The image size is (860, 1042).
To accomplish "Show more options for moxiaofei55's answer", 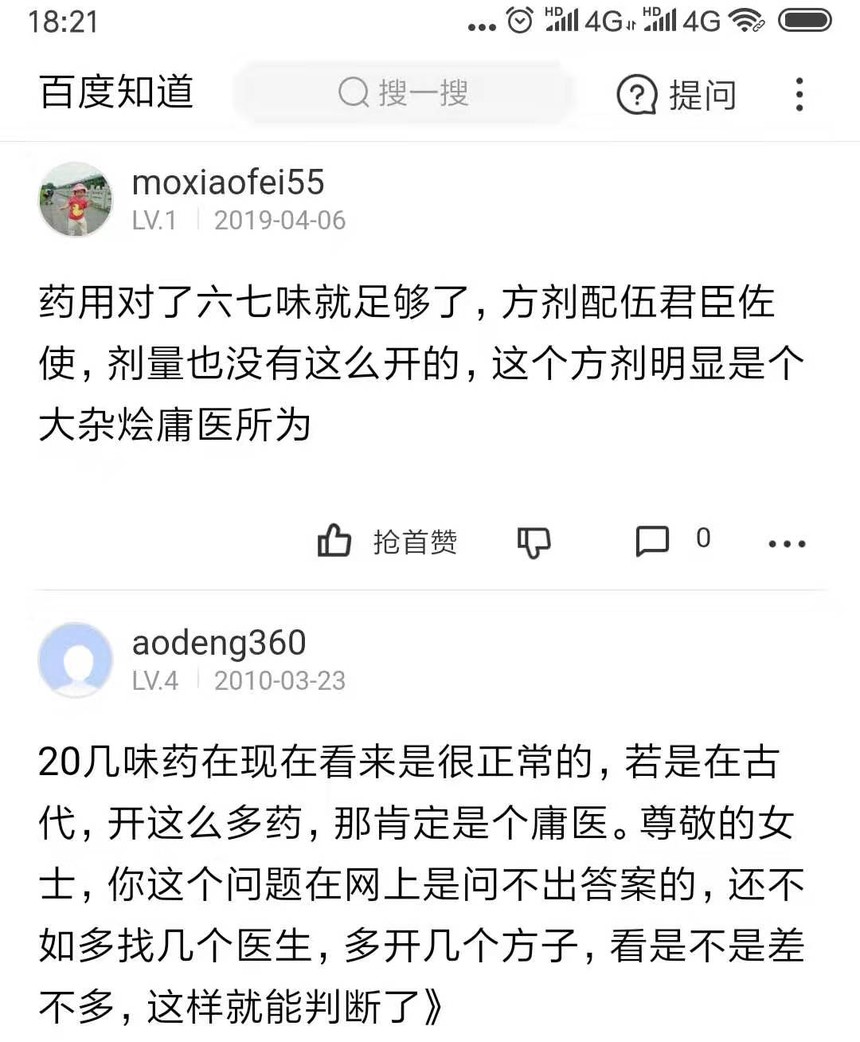I will (786, 543).
